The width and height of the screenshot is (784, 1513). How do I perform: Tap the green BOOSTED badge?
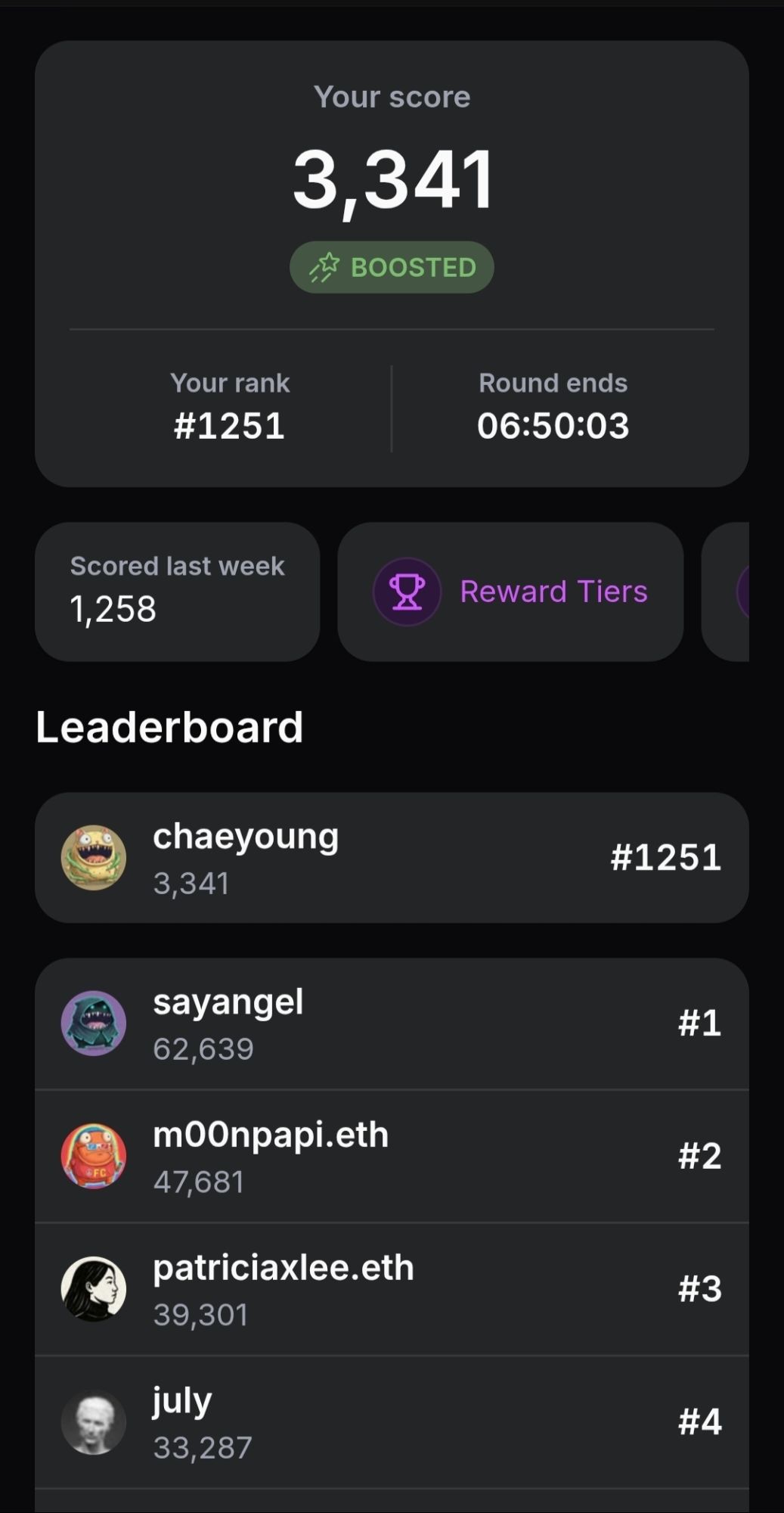392,267
